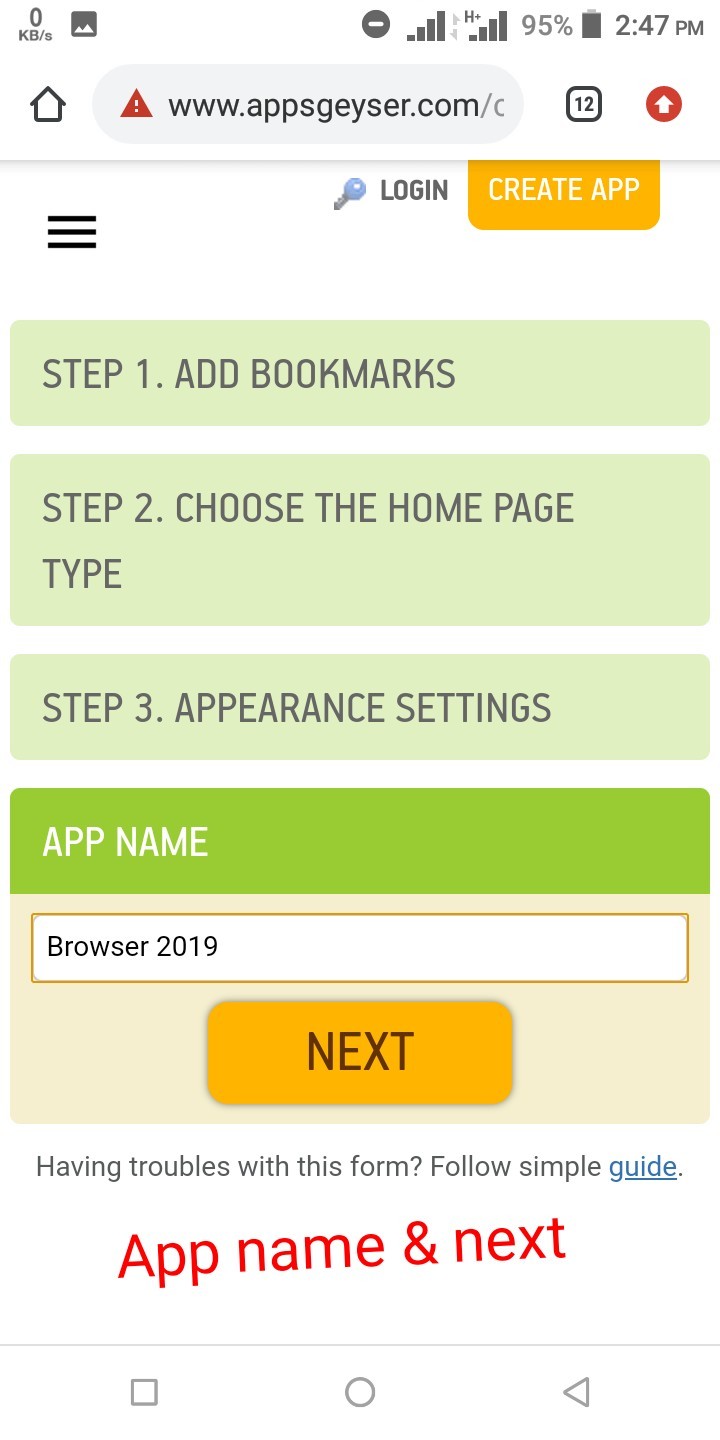
Task: Edit the app name field
Action: (360, 947)
